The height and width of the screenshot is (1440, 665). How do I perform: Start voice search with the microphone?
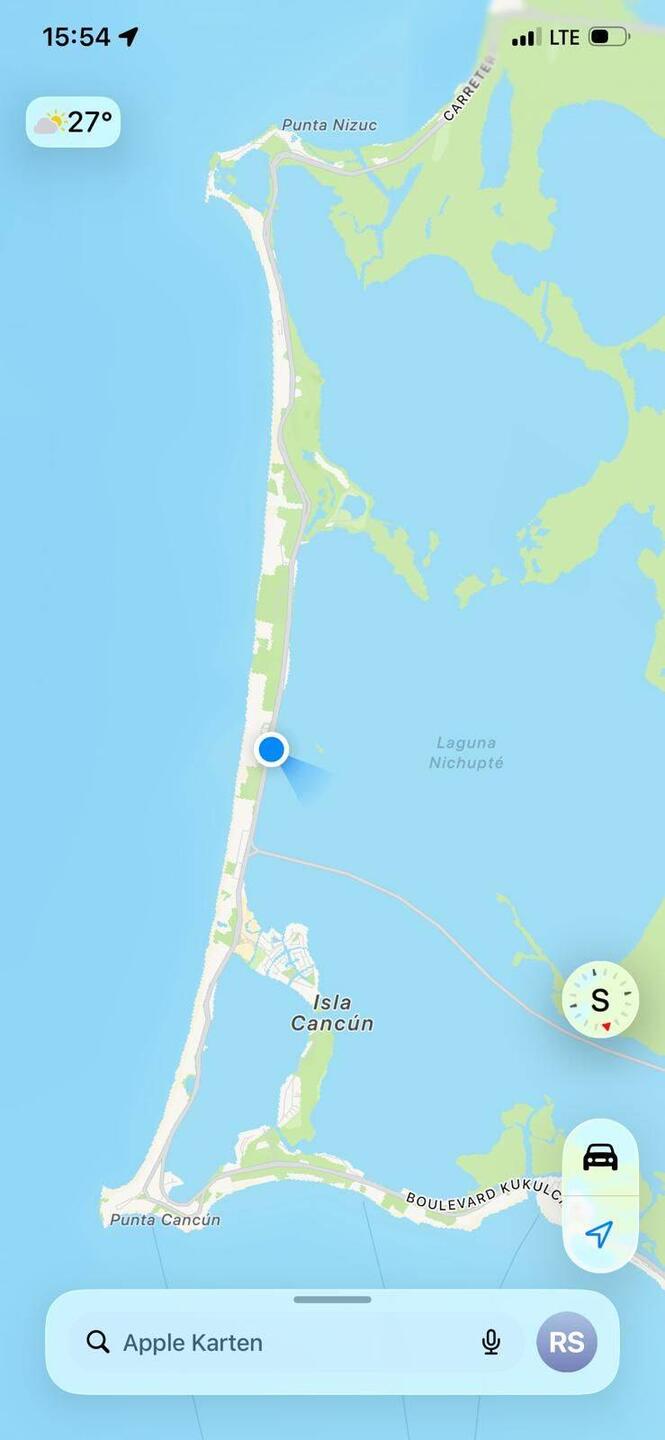[x=490, y=1342]
